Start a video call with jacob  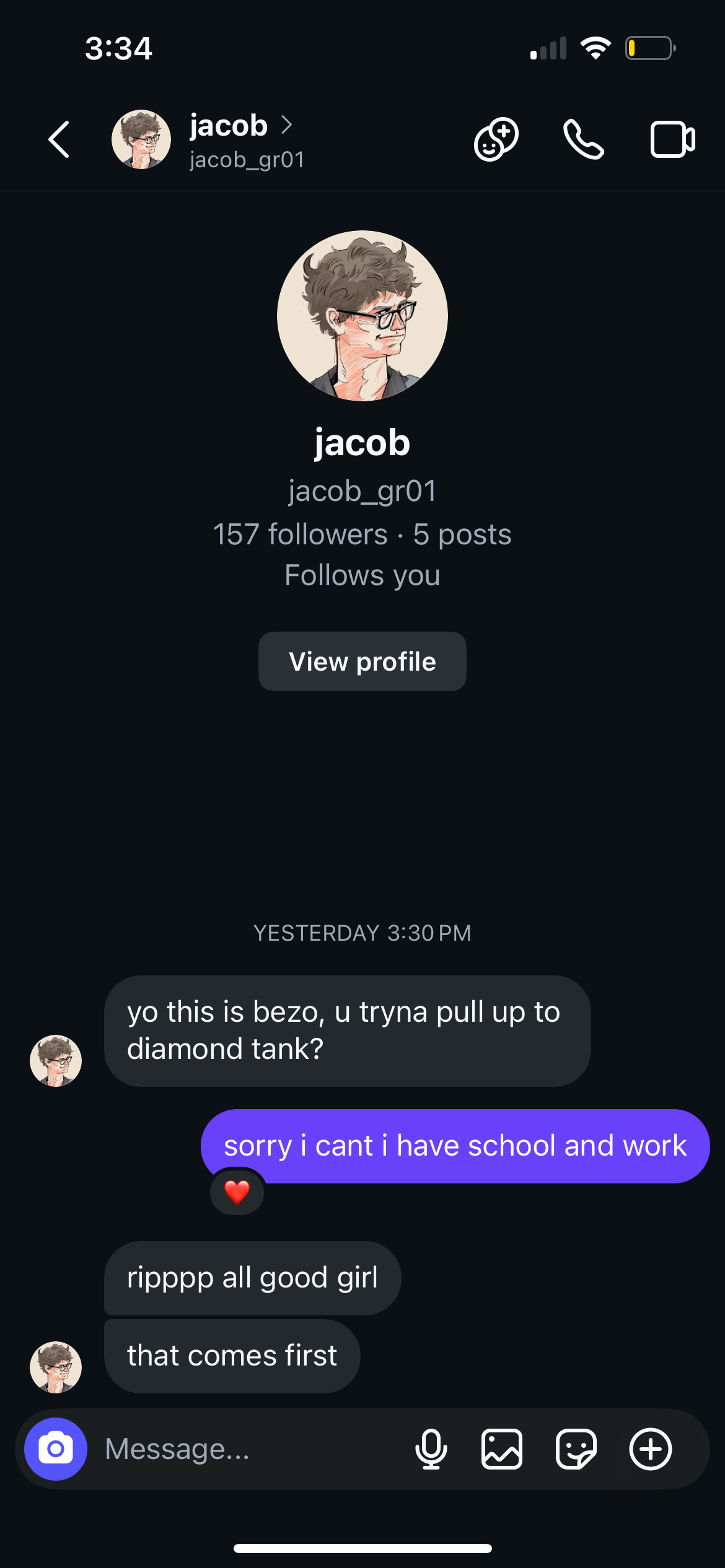click(x=672, y=139)
